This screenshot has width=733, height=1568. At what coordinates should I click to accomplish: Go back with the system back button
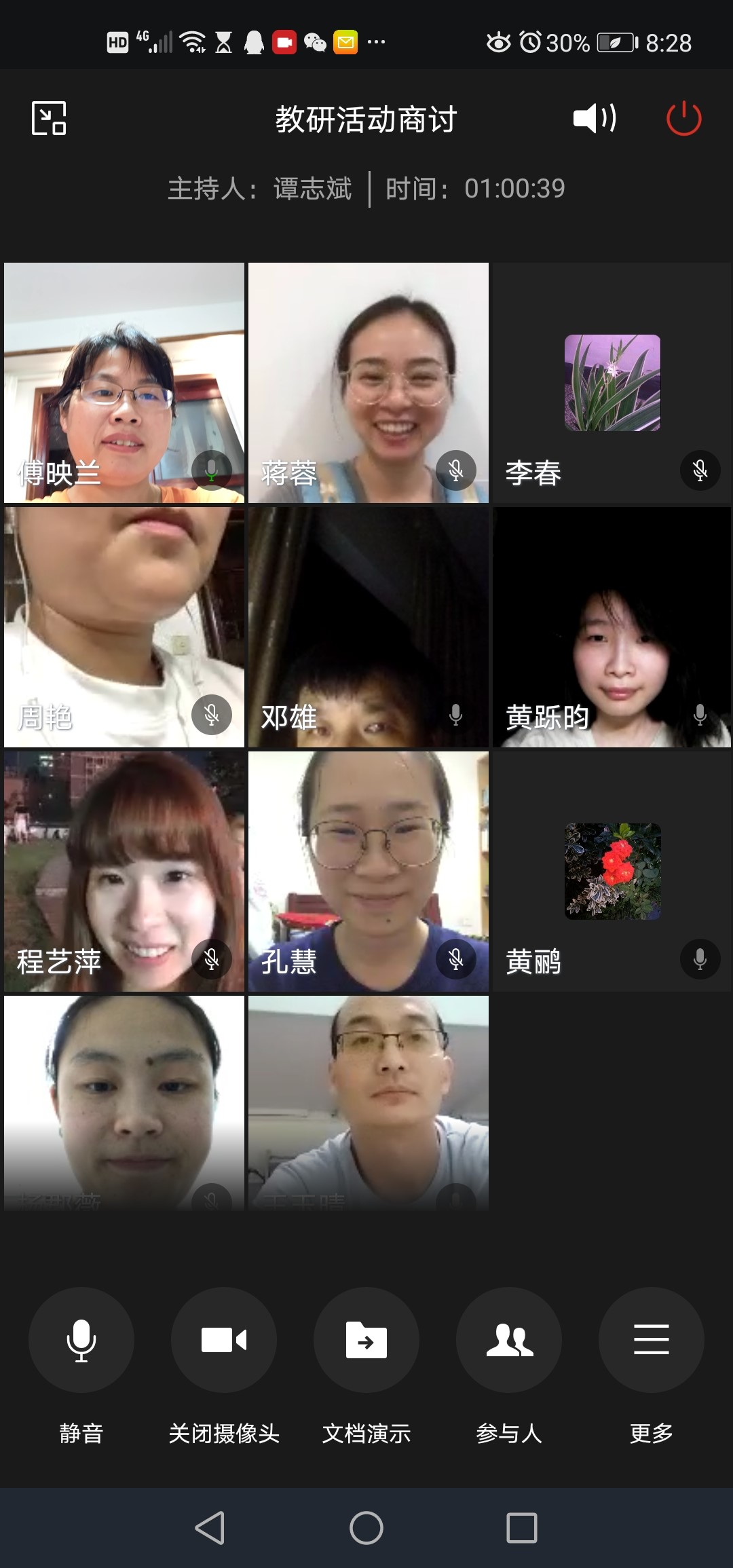pos(210,1528)
